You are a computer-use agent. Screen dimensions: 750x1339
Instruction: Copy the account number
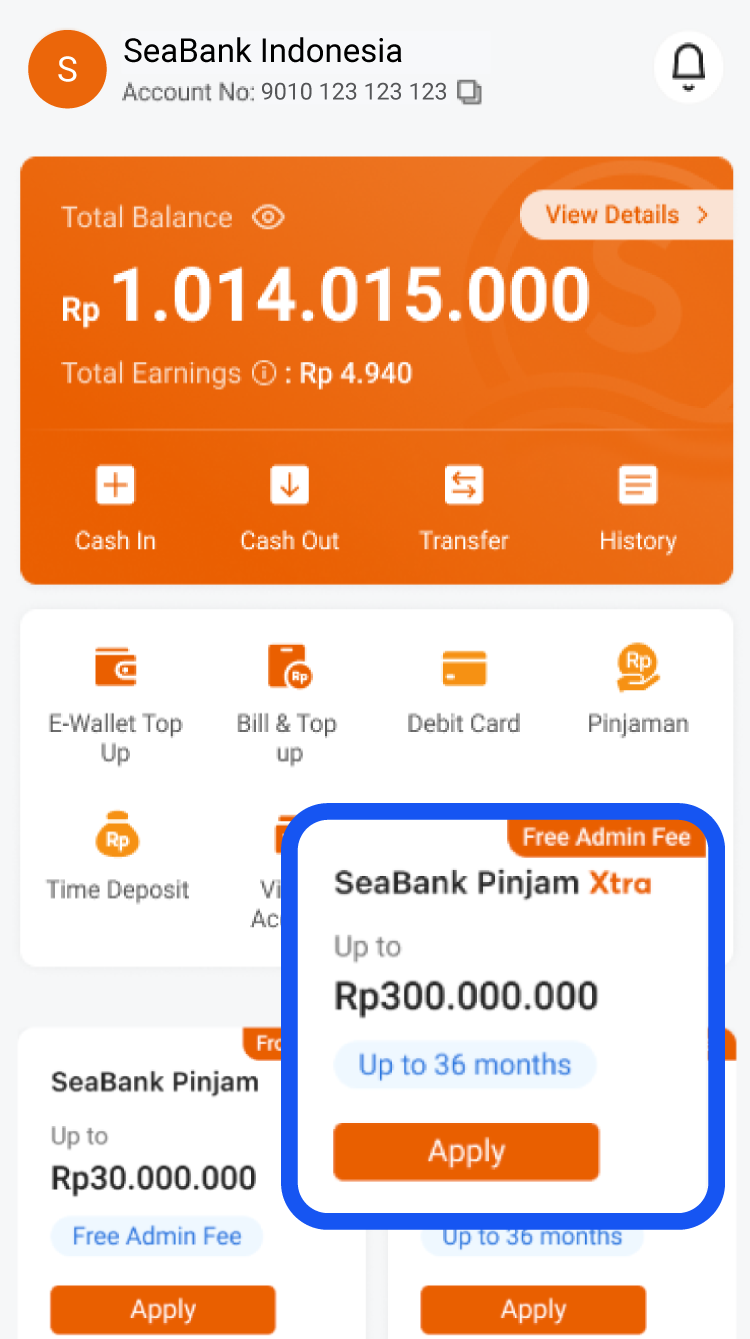(469, 93)
